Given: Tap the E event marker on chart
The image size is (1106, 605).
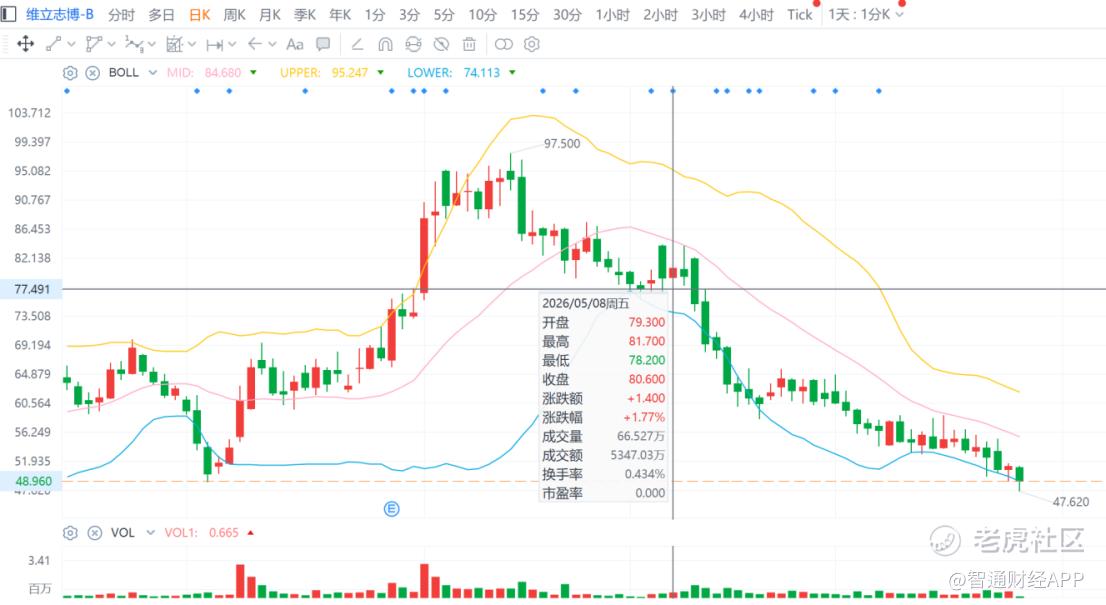Looking at the screenshot, I should point(391,509).
